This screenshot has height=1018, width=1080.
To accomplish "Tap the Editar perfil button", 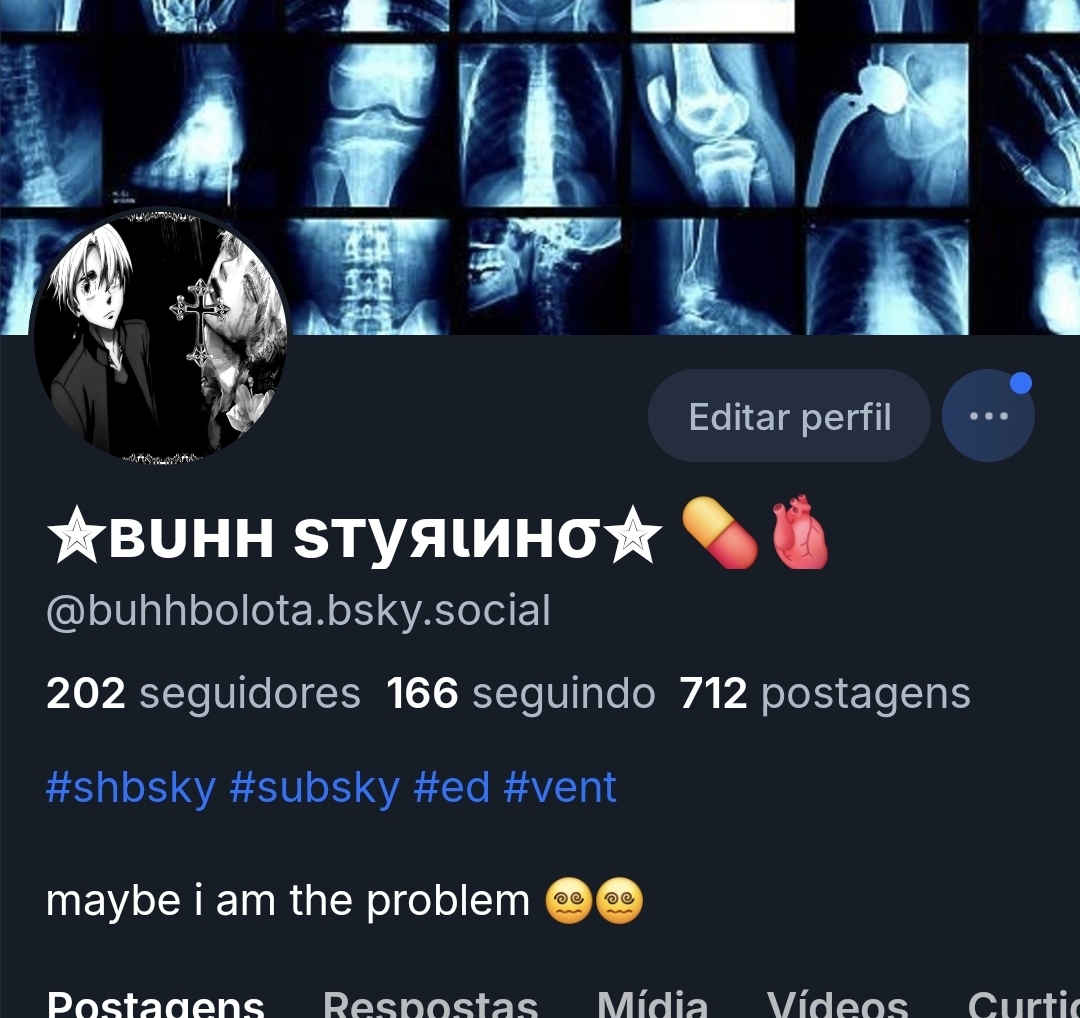I will pyautogui.click(x=789, y=416).
